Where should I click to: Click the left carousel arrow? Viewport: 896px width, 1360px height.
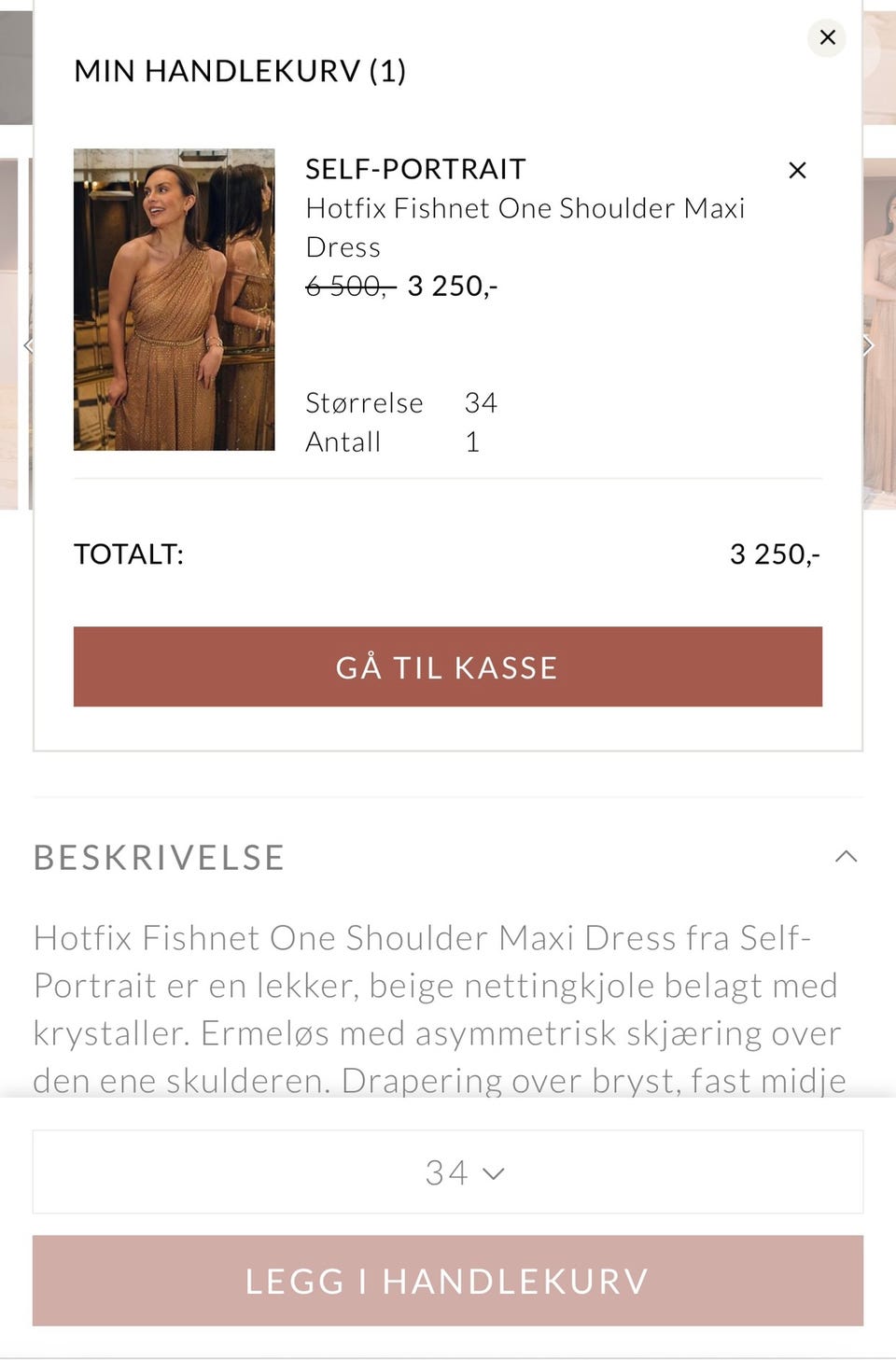(28, 345)
